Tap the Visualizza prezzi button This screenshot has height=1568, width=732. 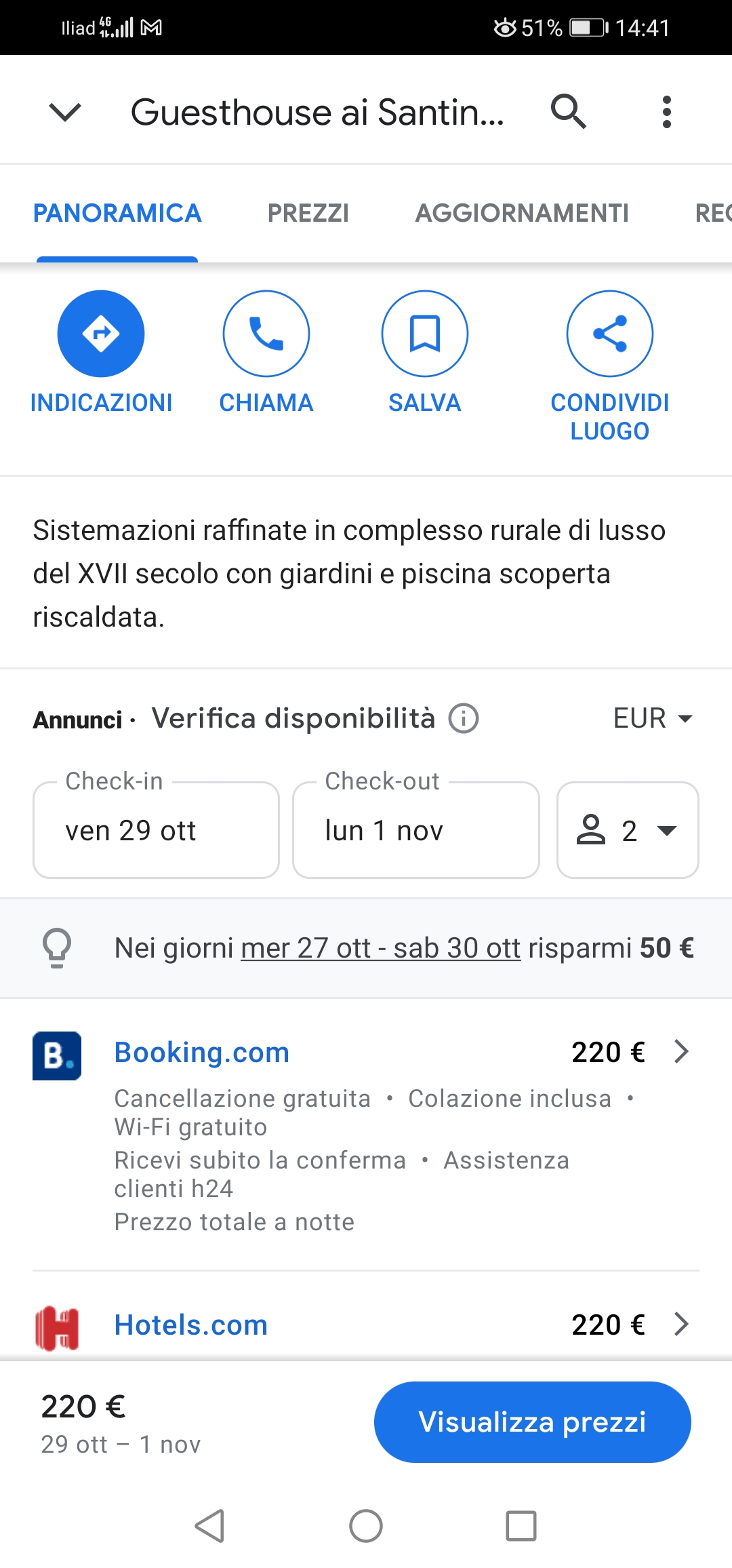(532, 1422)
